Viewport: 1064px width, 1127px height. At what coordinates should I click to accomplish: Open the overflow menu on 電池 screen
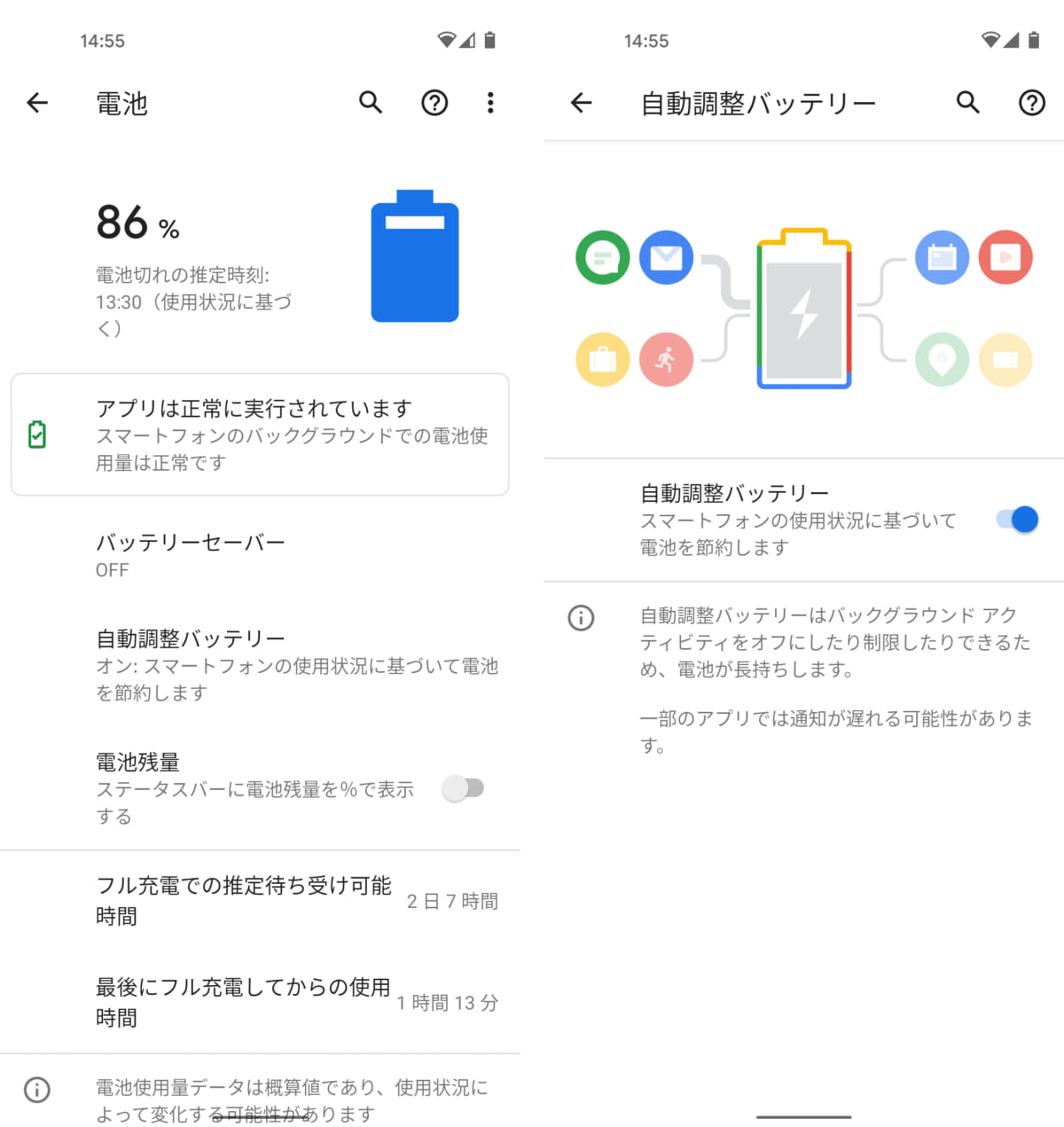490,103
